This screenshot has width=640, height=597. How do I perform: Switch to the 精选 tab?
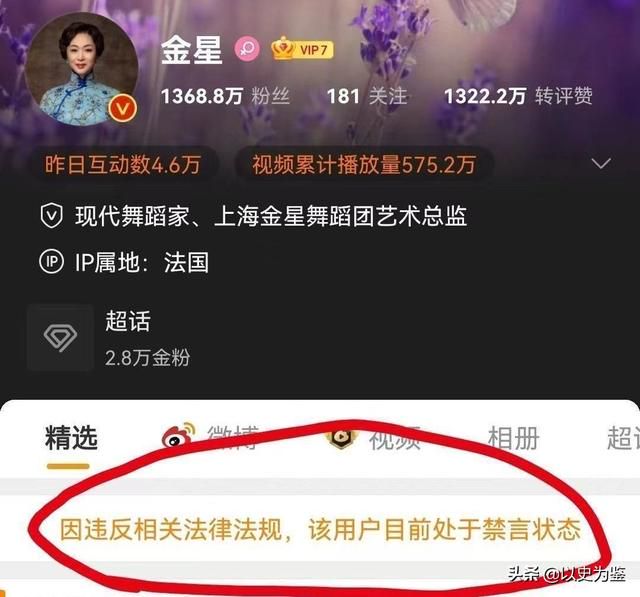click(71, 438)
